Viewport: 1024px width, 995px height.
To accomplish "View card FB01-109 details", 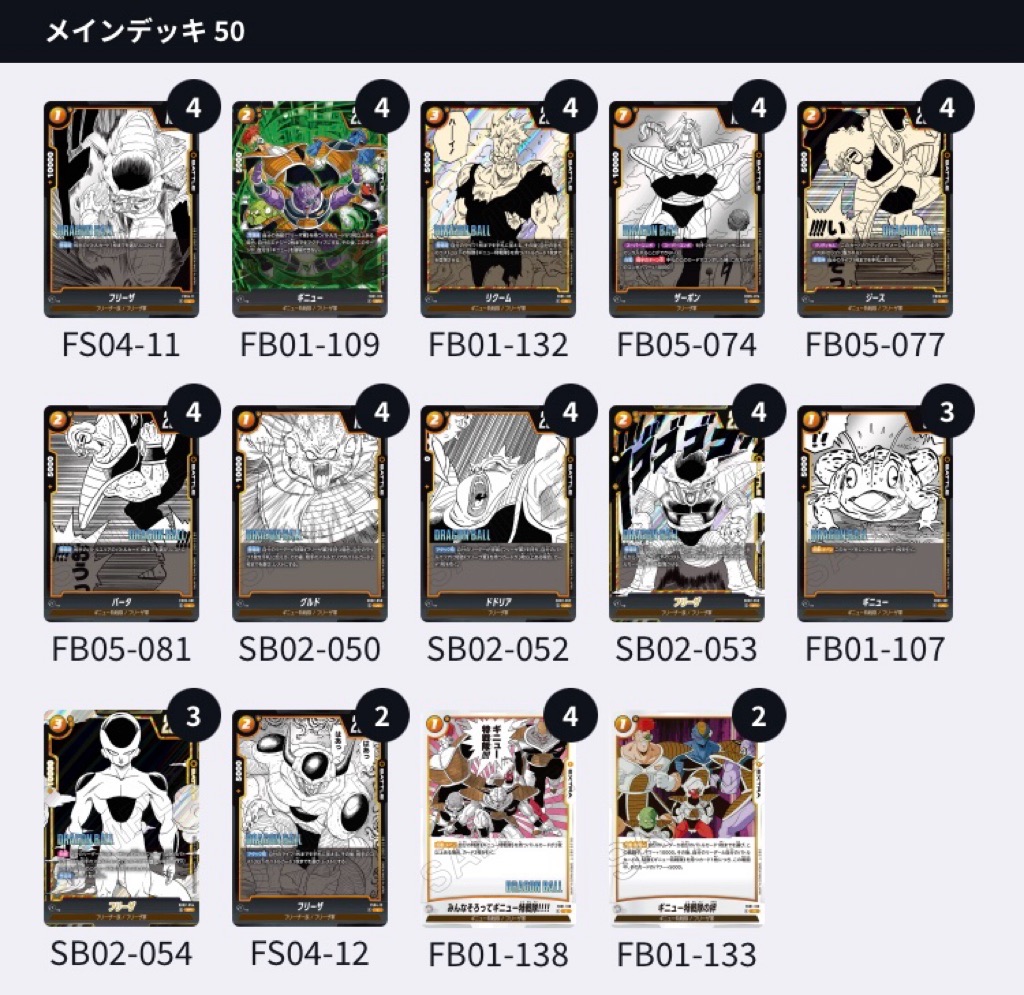I will click(x=309, y=209).
